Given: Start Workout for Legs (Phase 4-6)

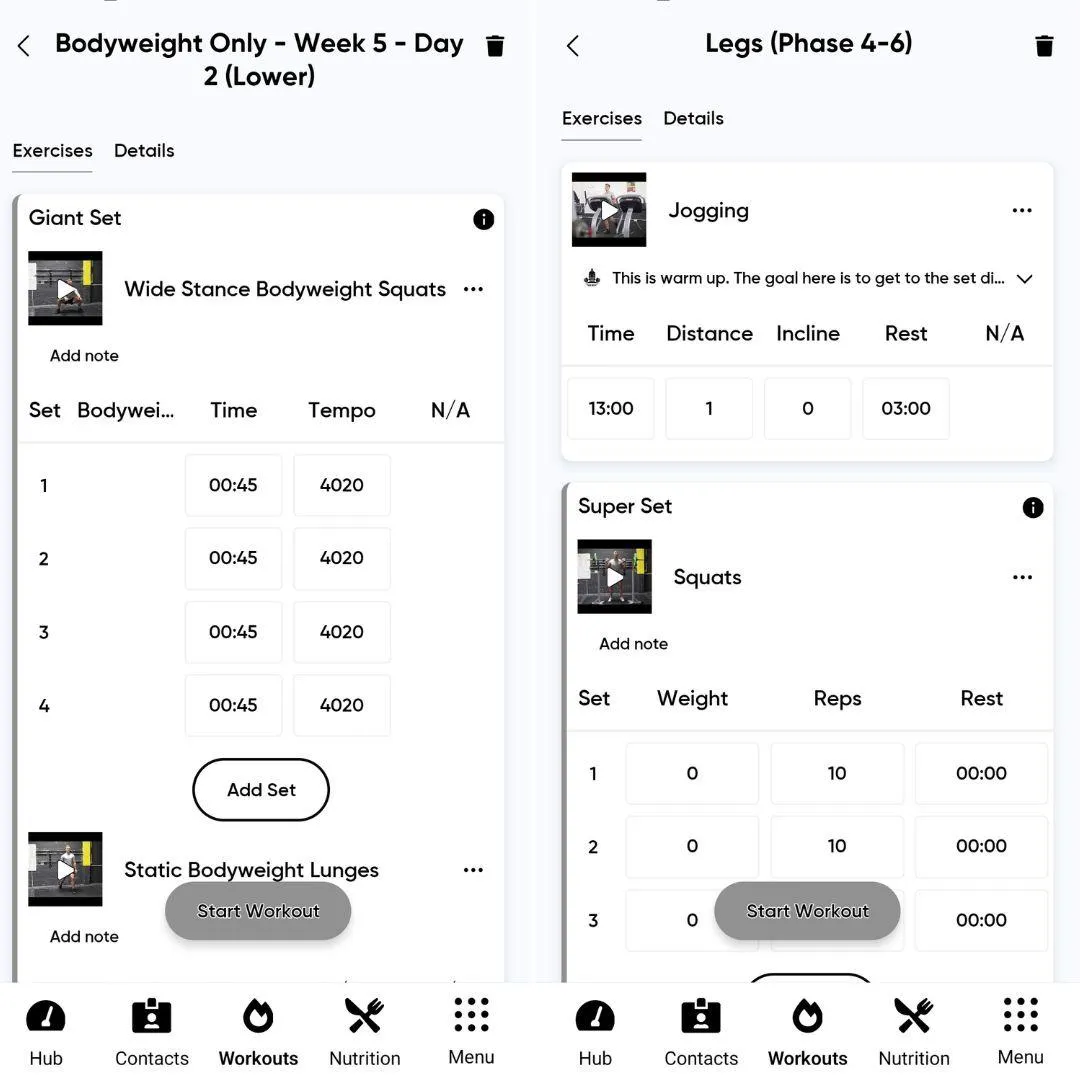Looking at the screenshot, I should tap(807, 911).
